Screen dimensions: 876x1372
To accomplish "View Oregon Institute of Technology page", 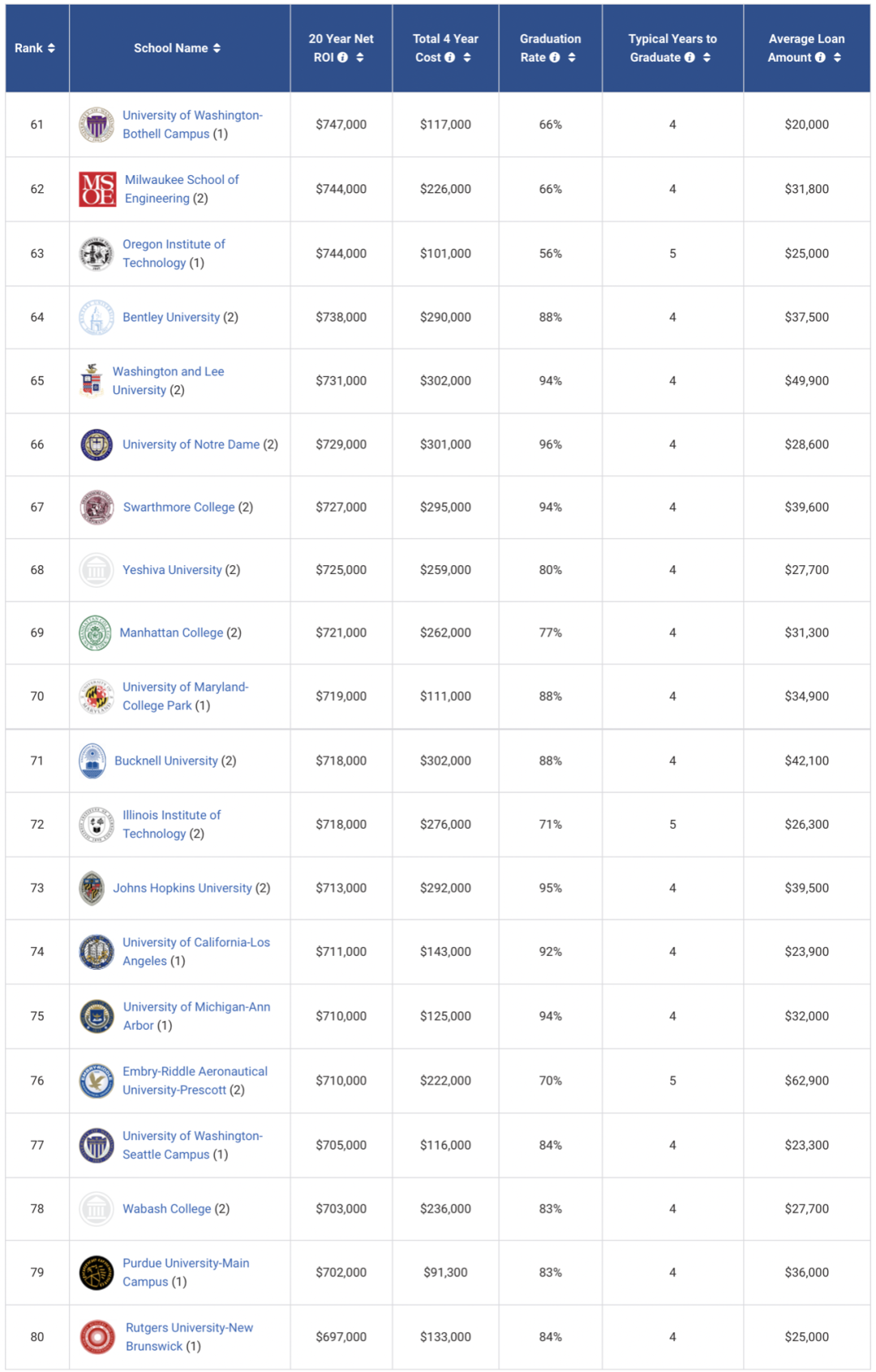I will pyautogui.click(x=174, y=245).
